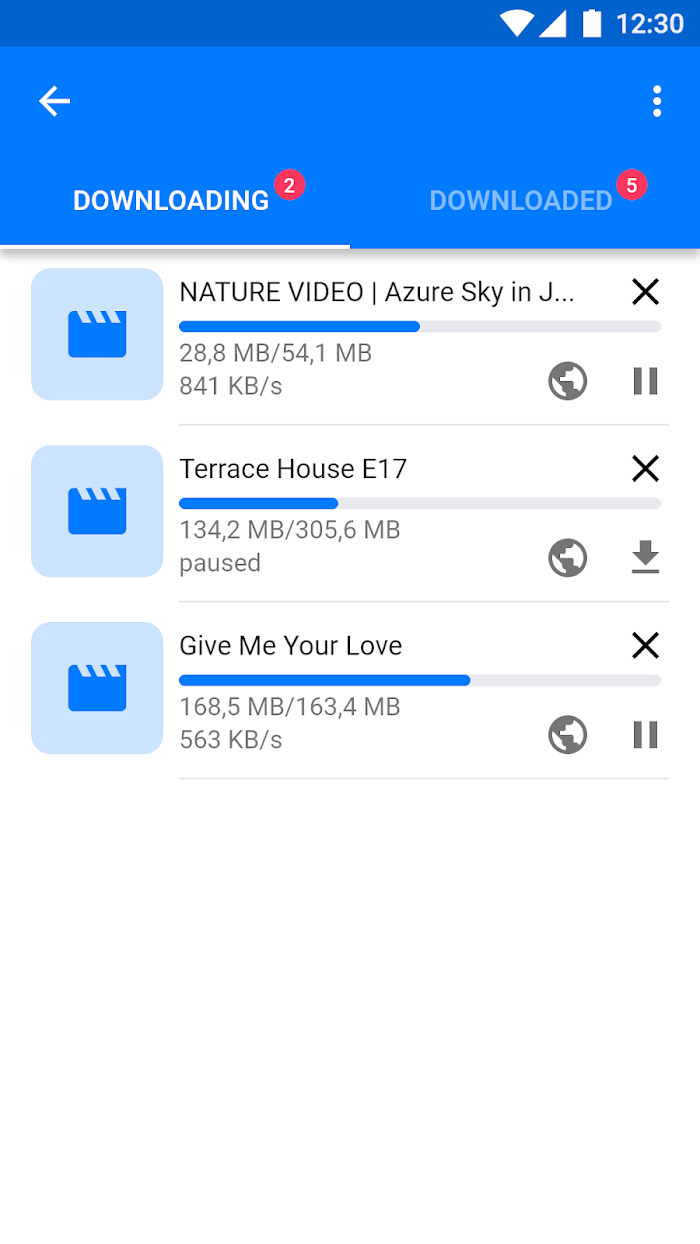This screenshot has height=1244, width=700.
Task: Cancel the Give Me Your Love download
Action: pyautogui.click(x=645, y=646)
